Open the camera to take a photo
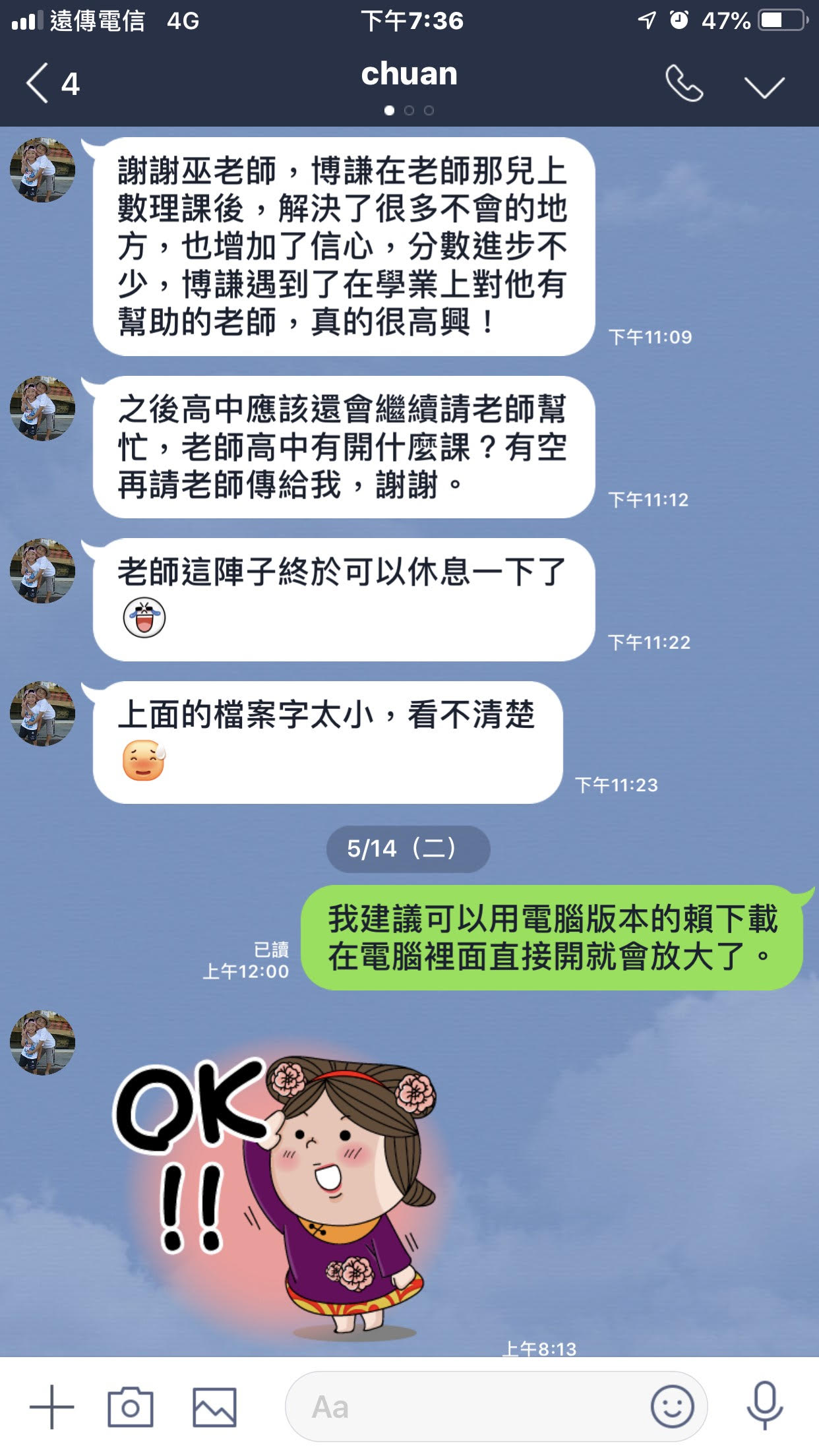819x1456 pixels. [131, 1407]
